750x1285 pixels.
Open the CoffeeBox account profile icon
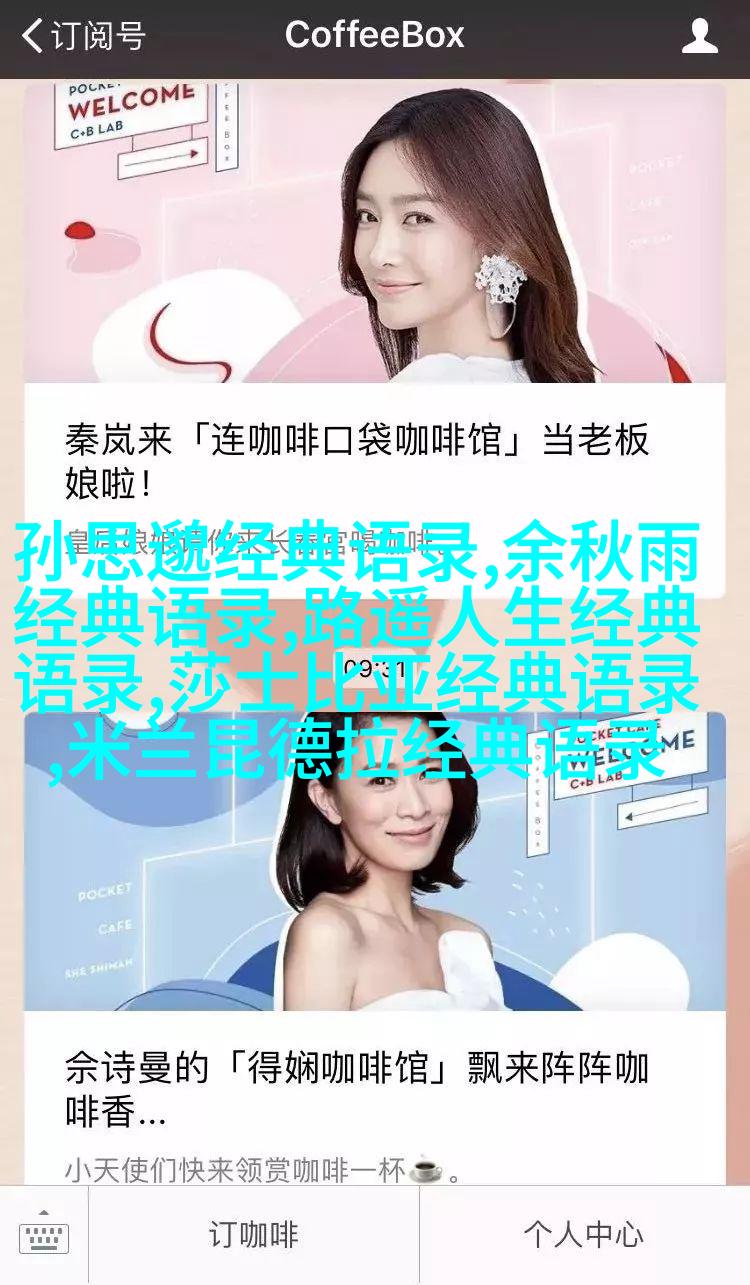coord(699,37)
